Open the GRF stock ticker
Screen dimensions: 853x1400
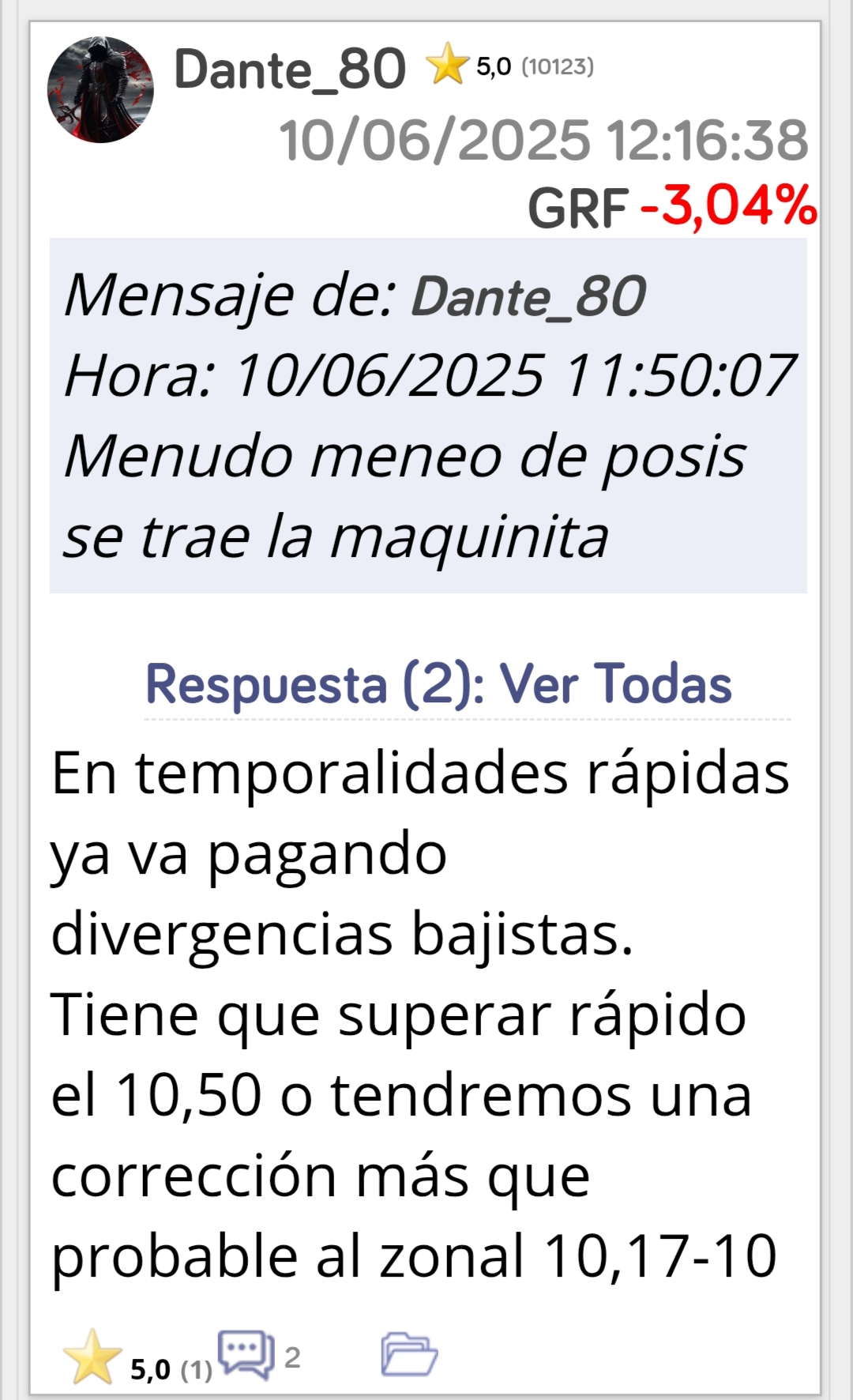pyautogui.click(x=578, y=209)
